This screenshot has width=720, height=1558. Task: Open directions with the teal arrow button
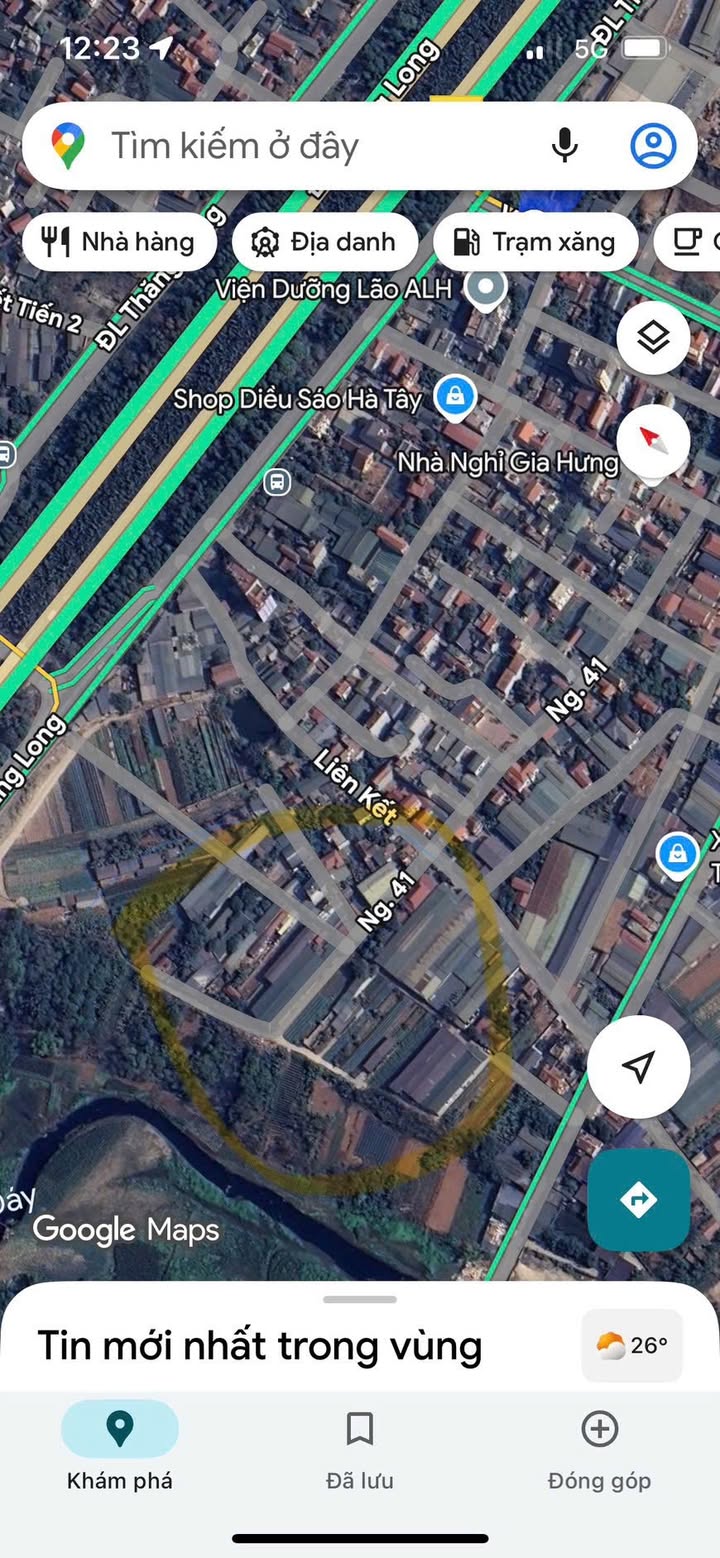[x=638, y=1199]
